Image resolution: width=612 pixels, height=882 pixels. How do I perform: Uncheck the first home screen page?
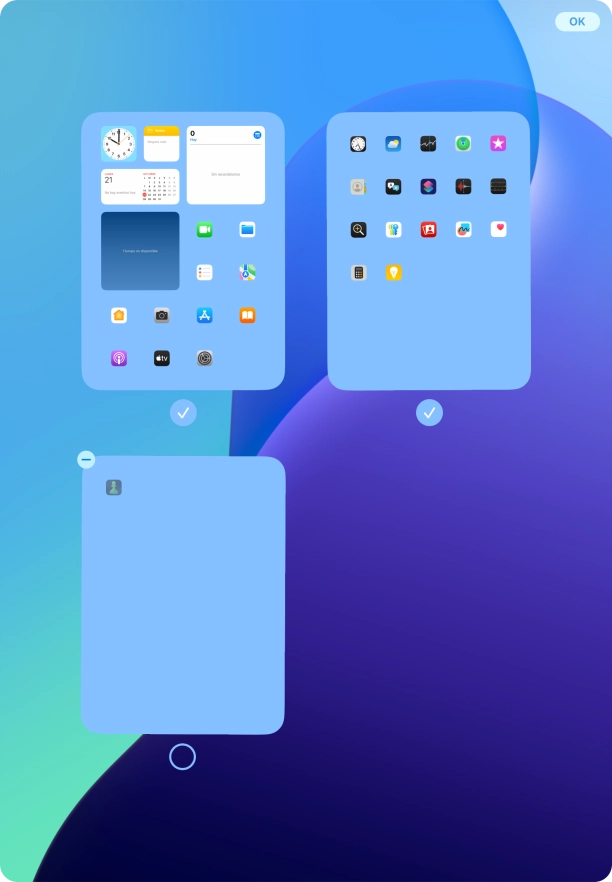click(183, 413)
